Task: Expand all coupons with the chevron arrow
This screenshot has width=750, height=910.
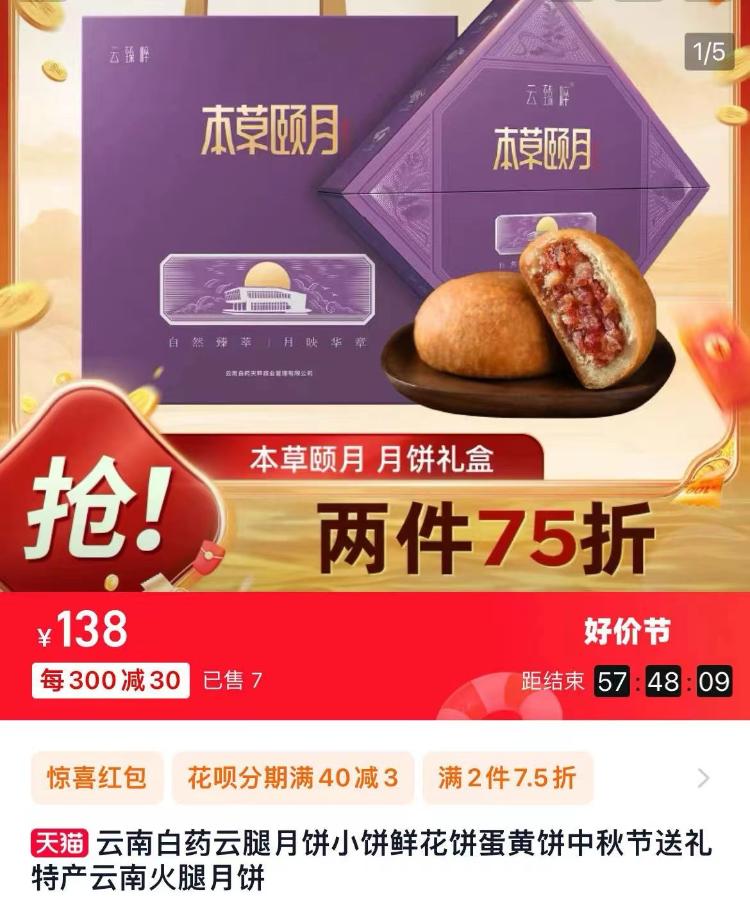Action: click(x=703, y=778)
